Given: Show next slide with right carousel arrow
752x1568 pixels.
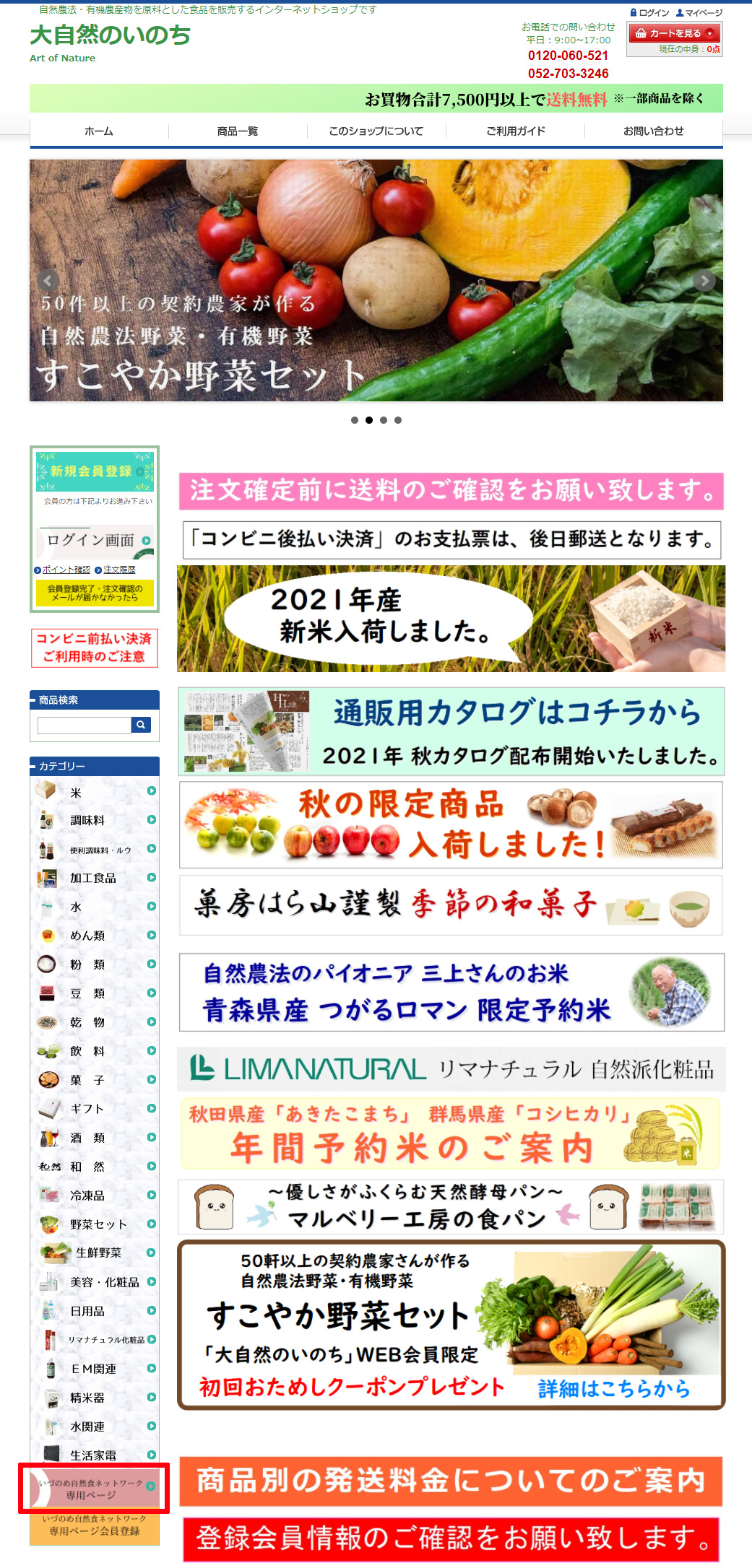Looking at the screenshot, I should pyautogui.click(x=704, y=281).
